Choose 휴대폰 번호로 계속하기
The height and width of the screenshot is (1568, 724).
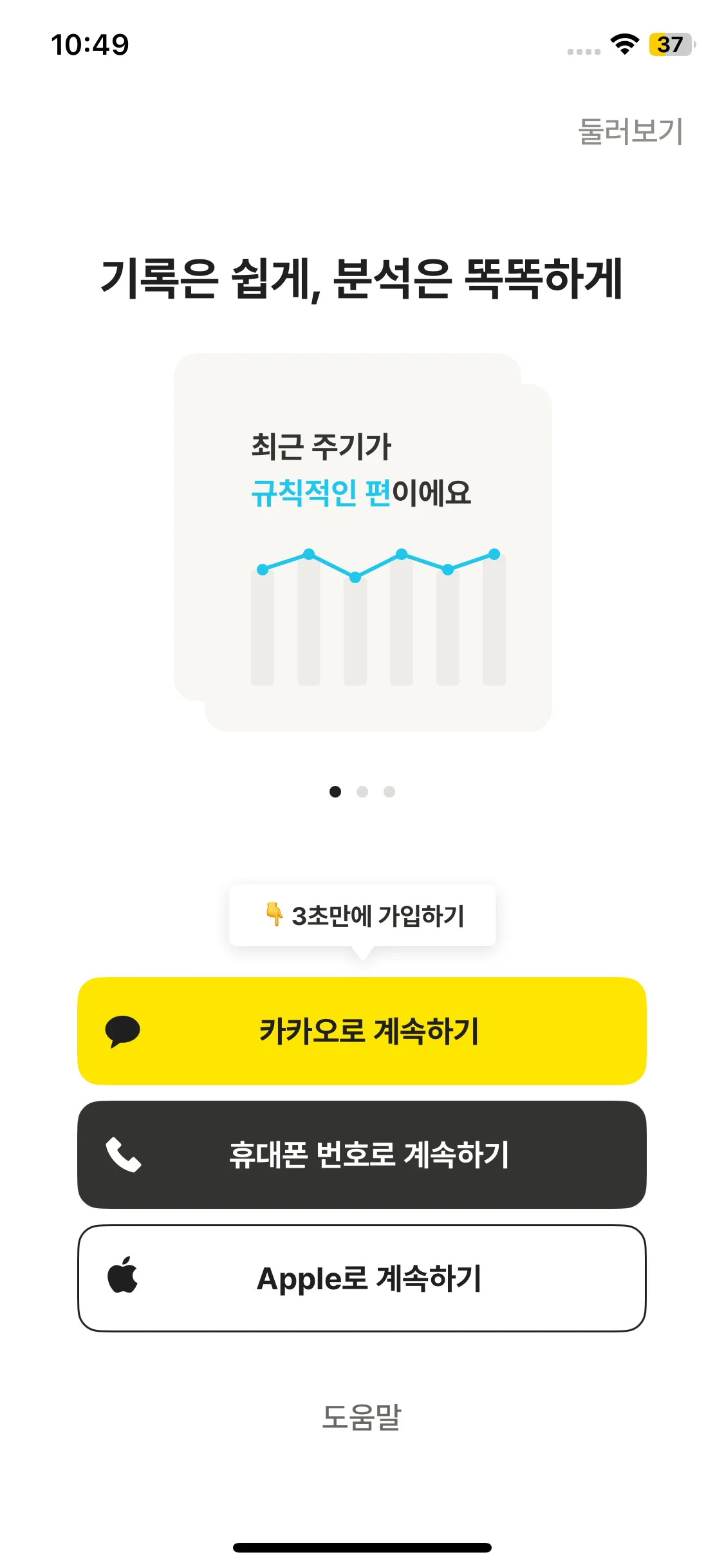coord(362,1154)
